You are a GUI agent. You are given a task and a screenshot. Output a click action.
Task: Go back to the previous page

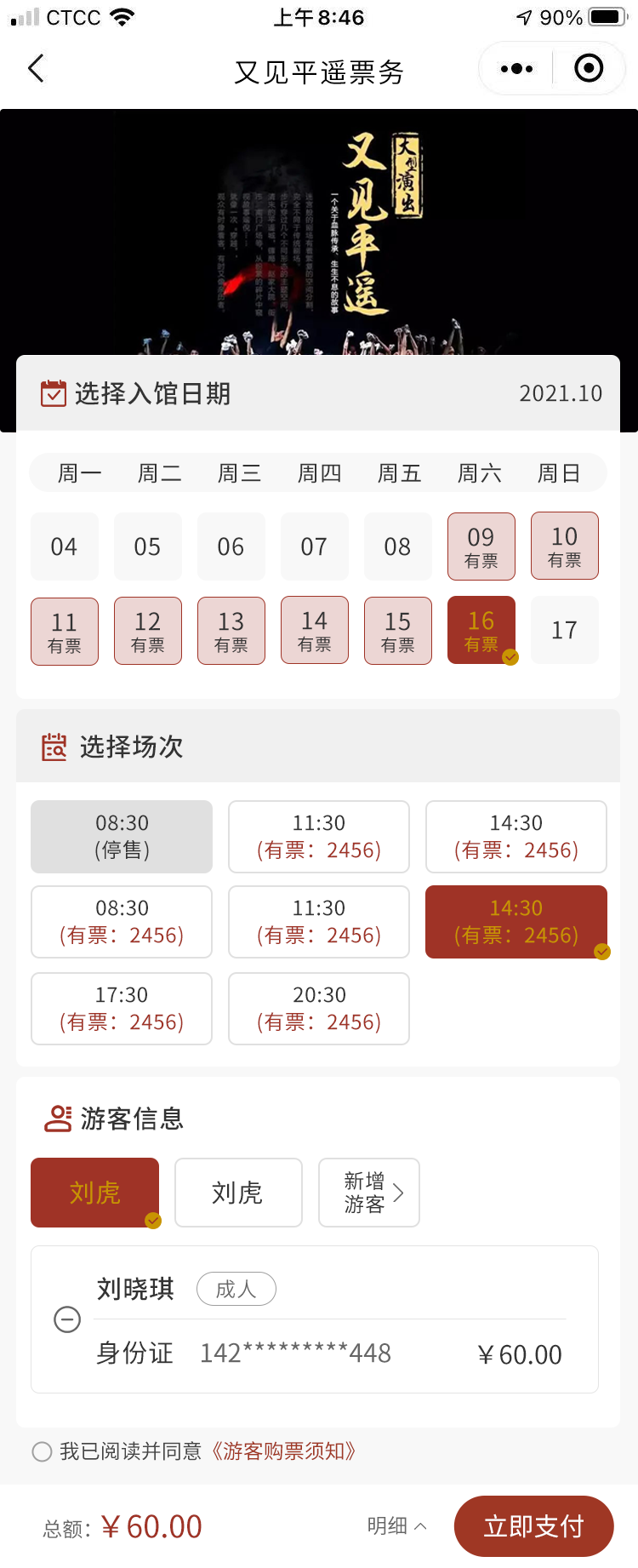36,69
